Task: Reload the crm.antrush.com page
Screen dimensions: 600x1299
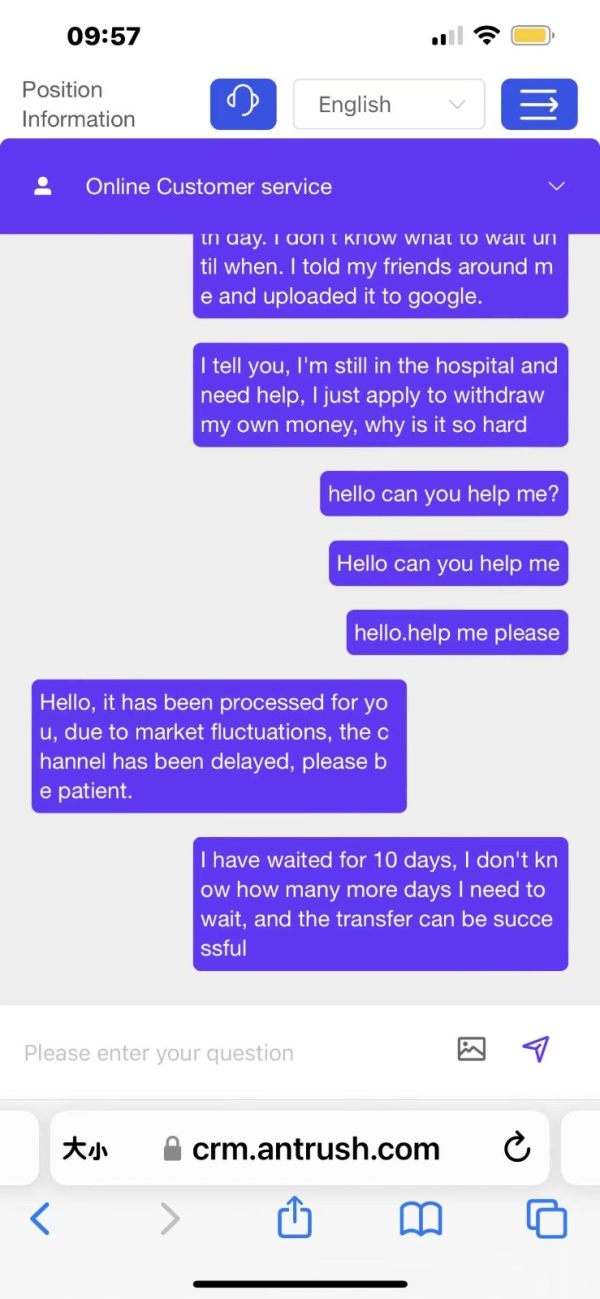Action: (517, 1148)
